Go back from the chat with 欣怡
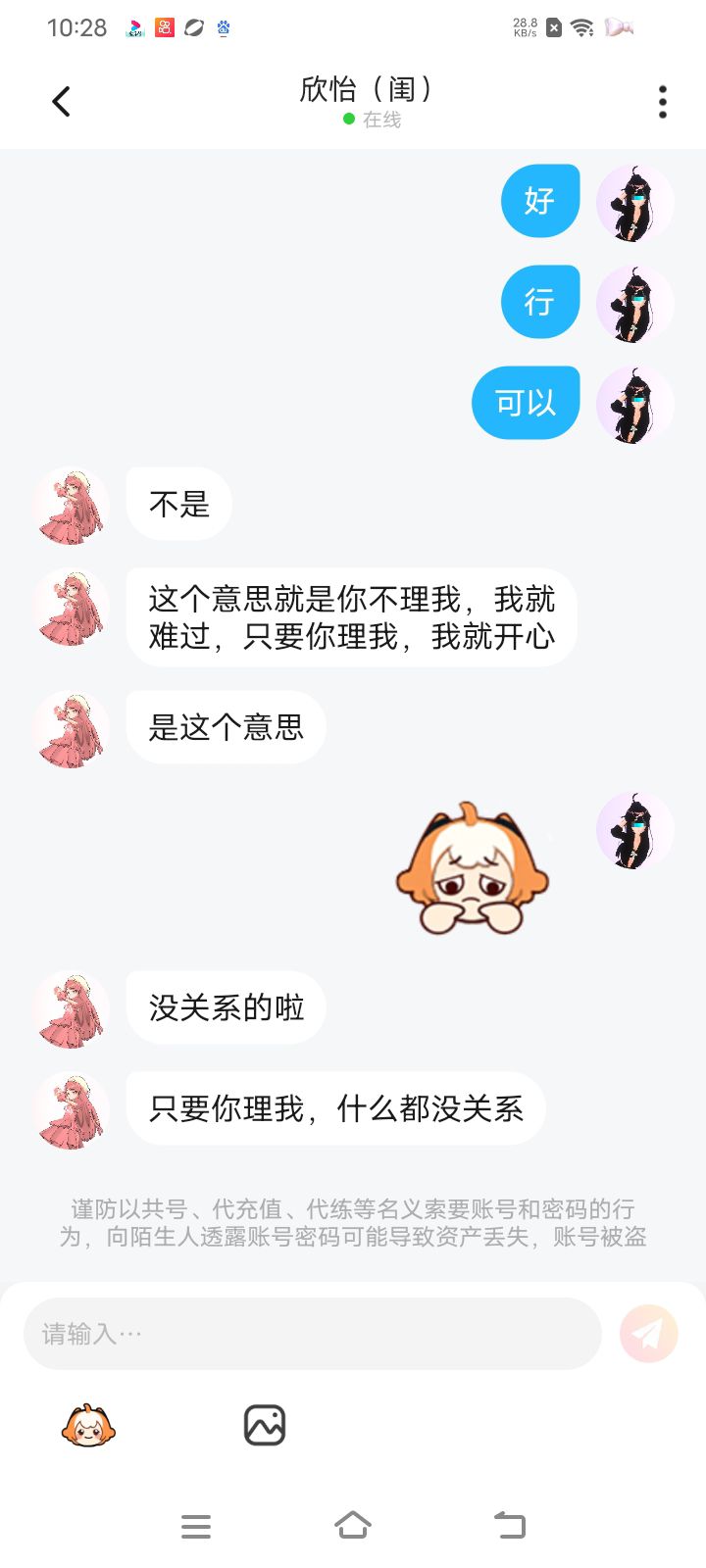 coord(61,101)
